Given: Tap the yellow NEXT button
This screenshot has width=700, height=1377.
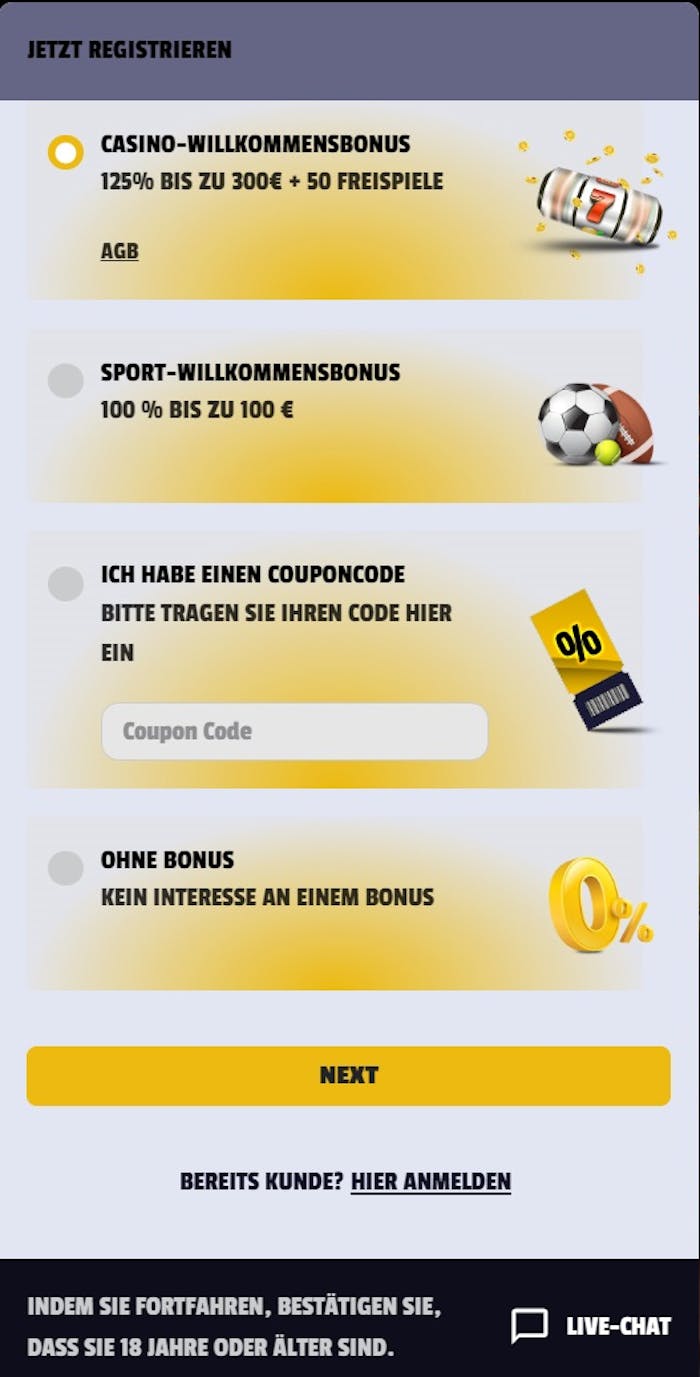Looking at the screenshot, I should [348, 1076].
